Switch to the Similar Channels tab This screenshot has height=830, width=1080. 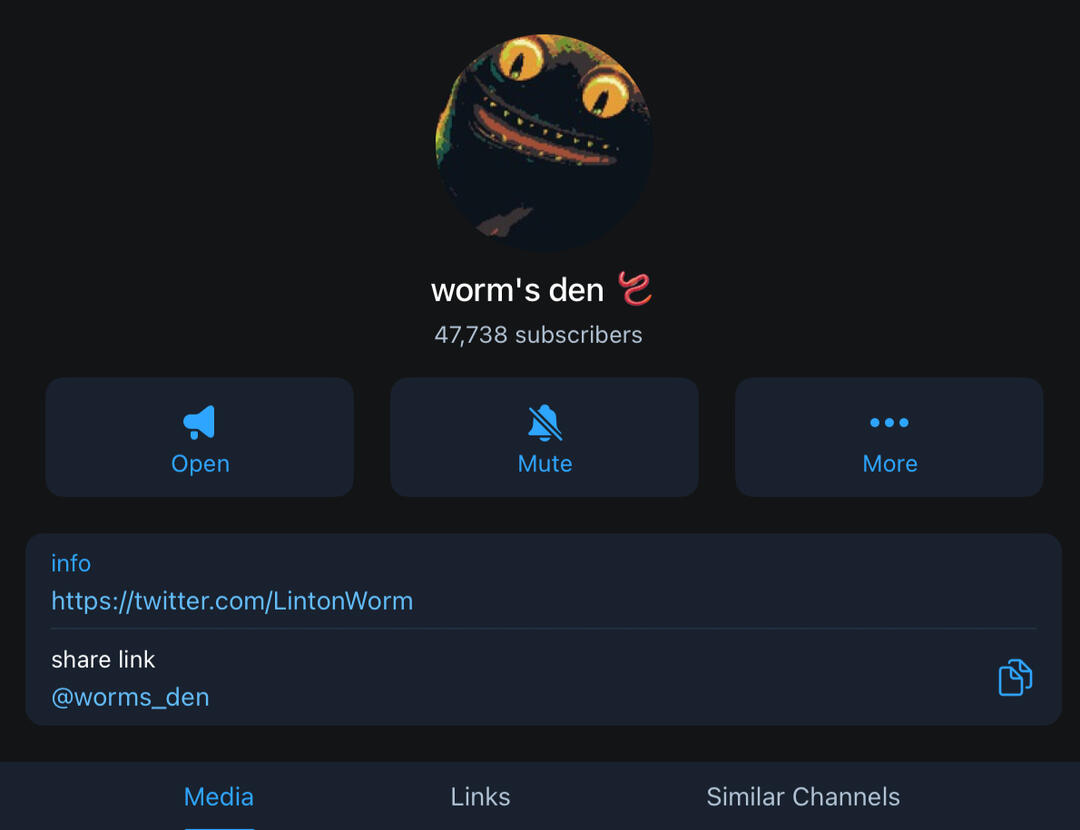click(803, 797)
